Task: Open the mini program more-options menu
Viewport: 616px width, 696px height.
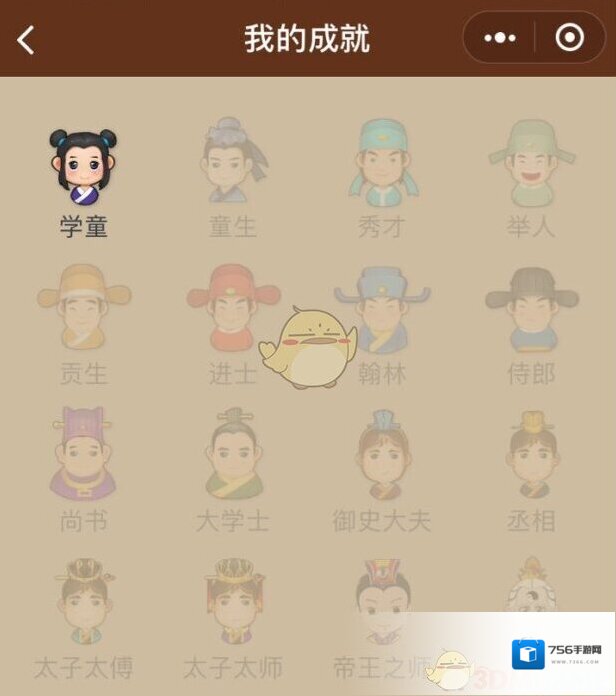Action: [x=500, y=38]
